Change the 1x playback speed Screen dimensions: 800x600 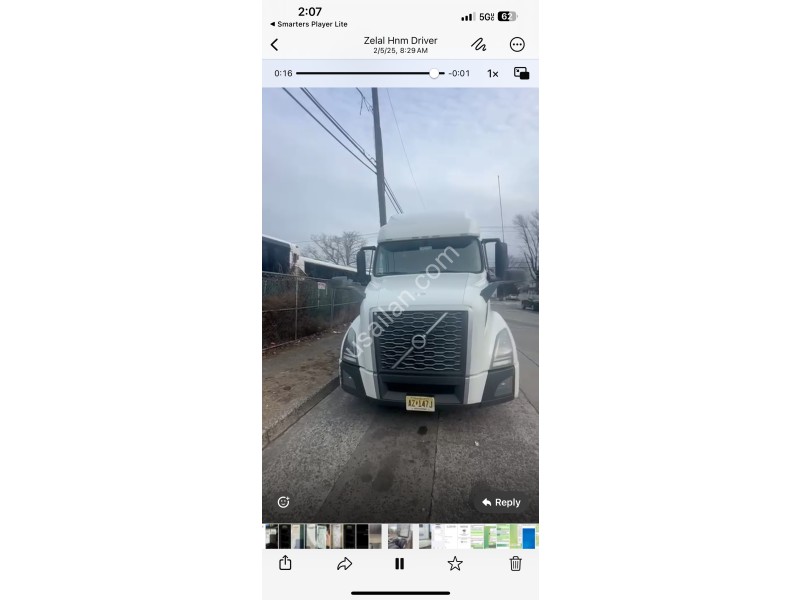[x=492, y=73]
